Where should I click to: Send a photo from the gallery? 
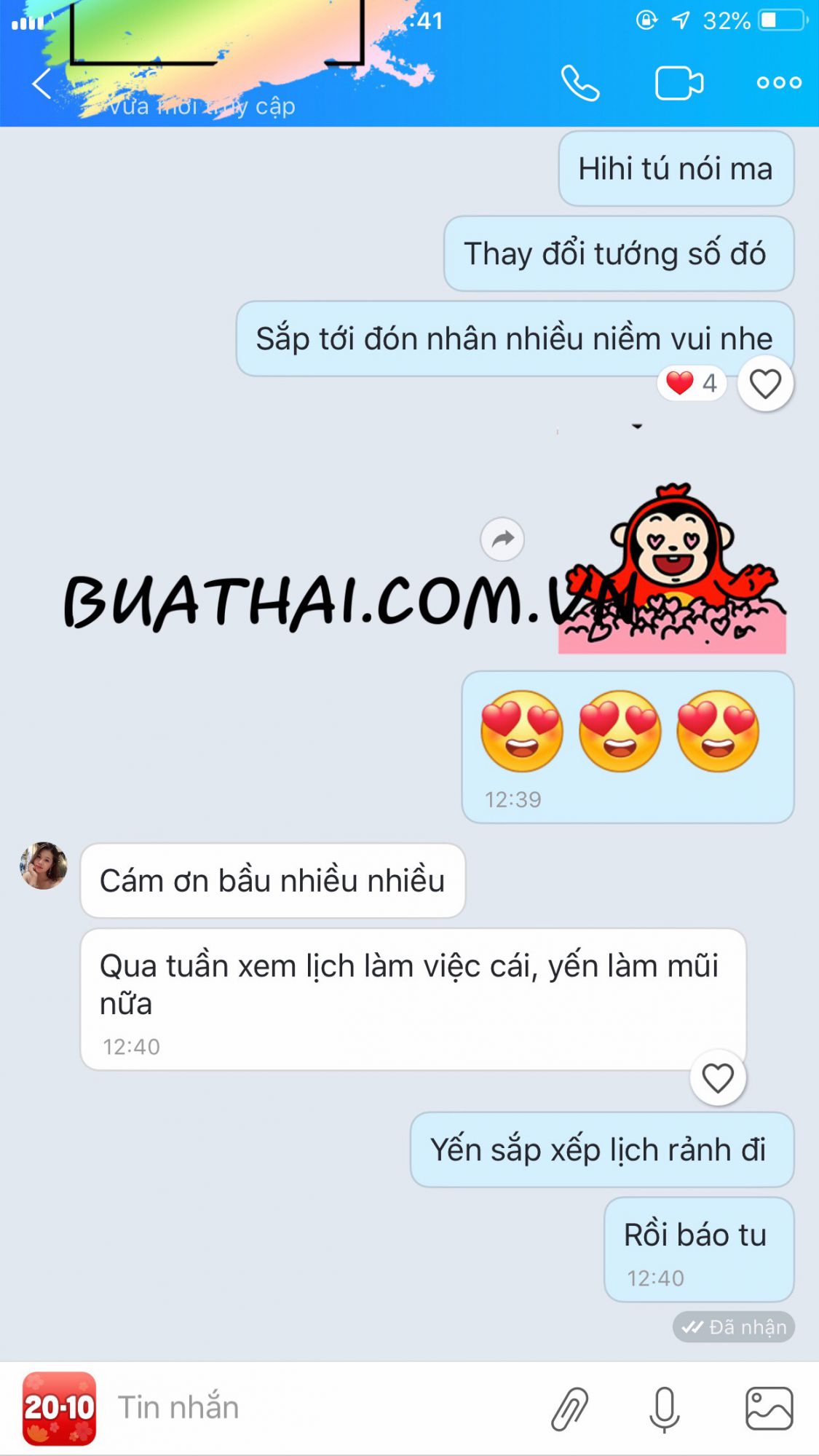(769, 1408)
